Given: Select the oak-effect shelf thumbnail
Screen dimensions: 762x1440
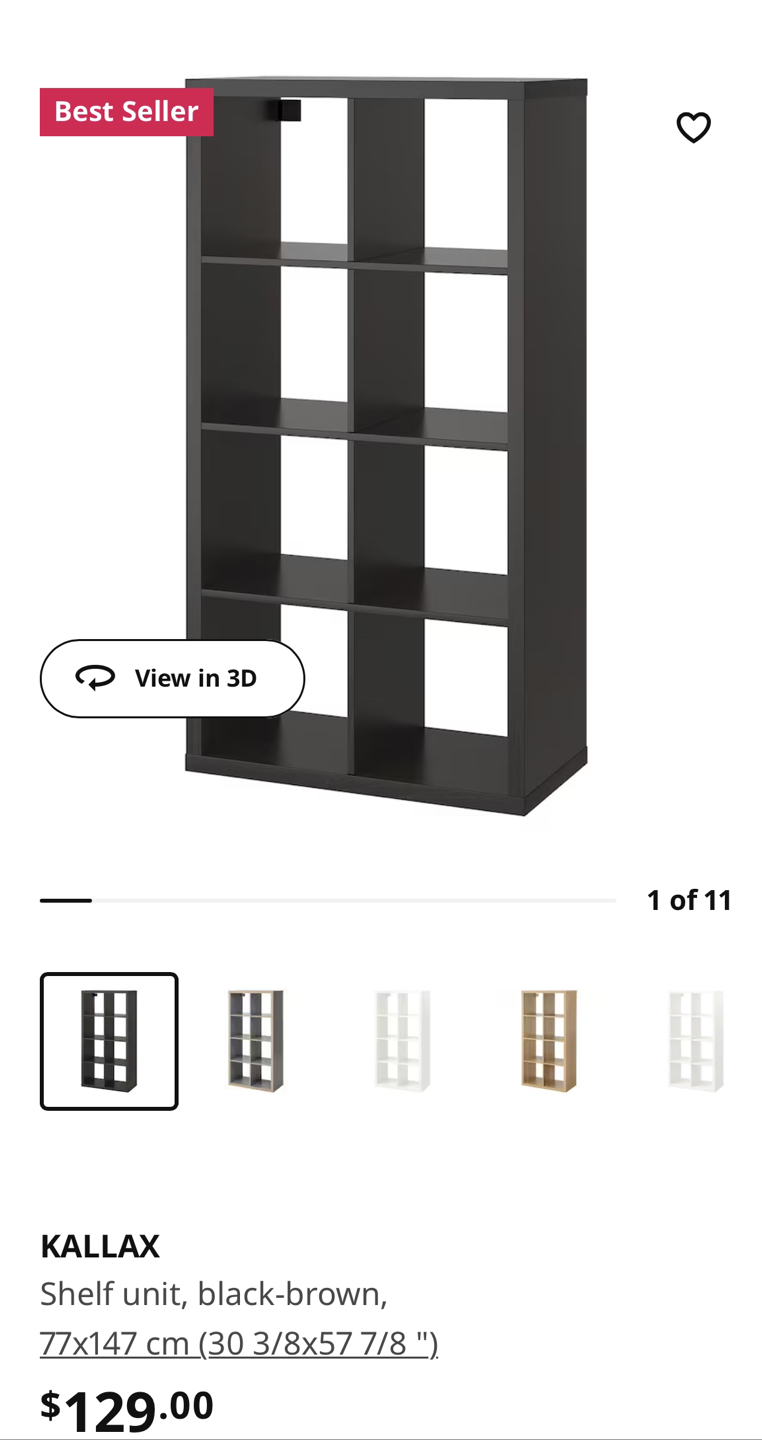Looking at the screenshot, I should (549, 1041).
